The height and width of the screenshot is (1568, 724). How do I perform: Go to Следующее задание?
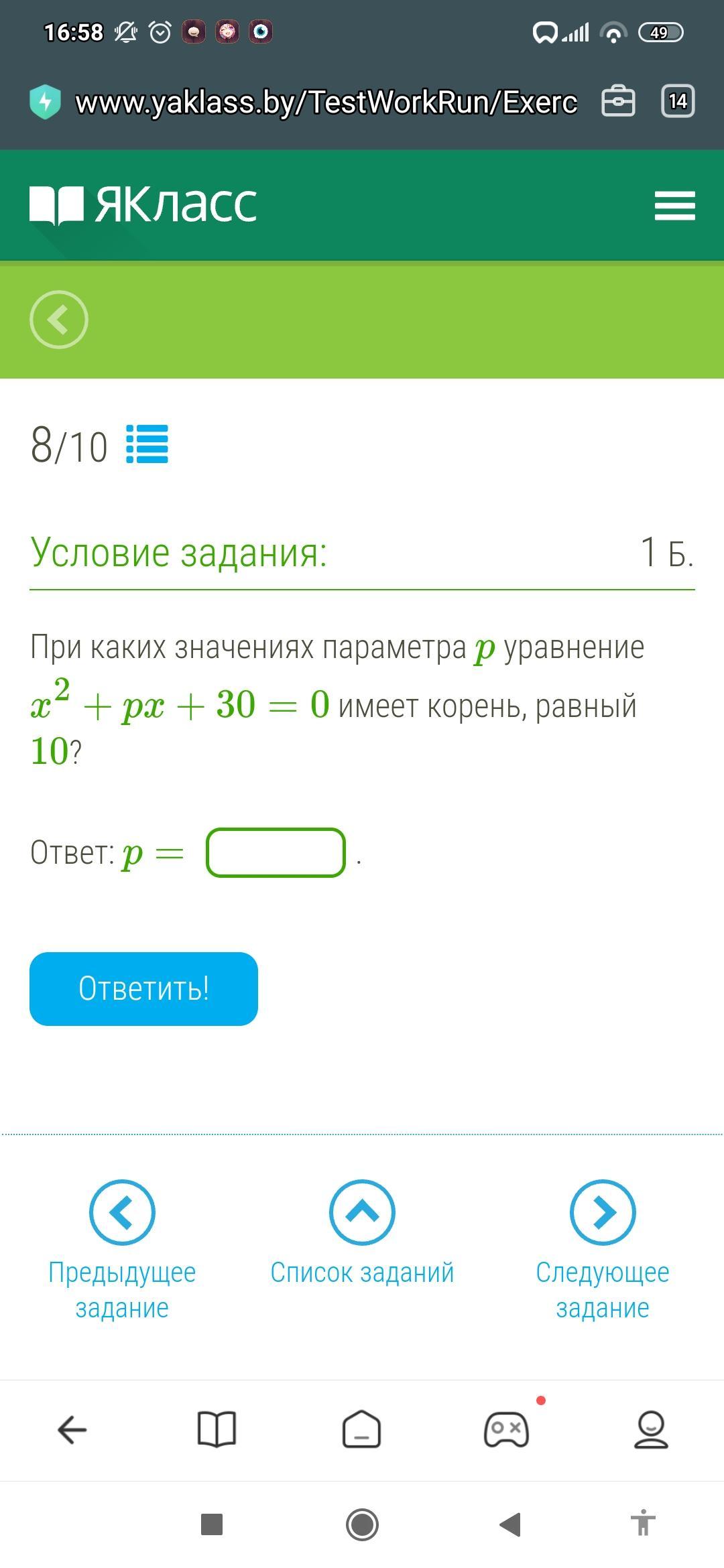602,1250
